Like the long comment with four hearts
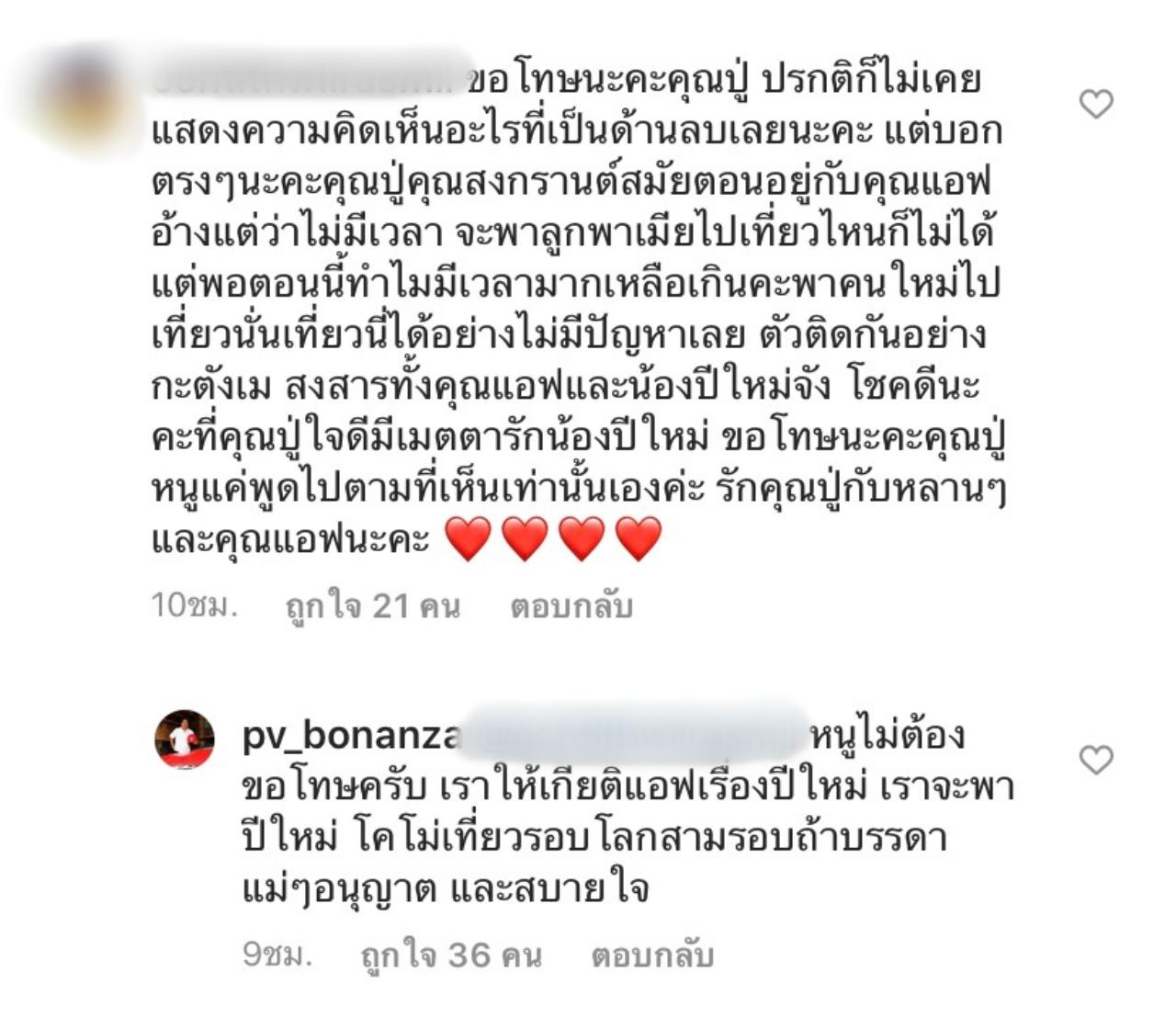Screen dimensions: 1176x1028 (1095, 104)
